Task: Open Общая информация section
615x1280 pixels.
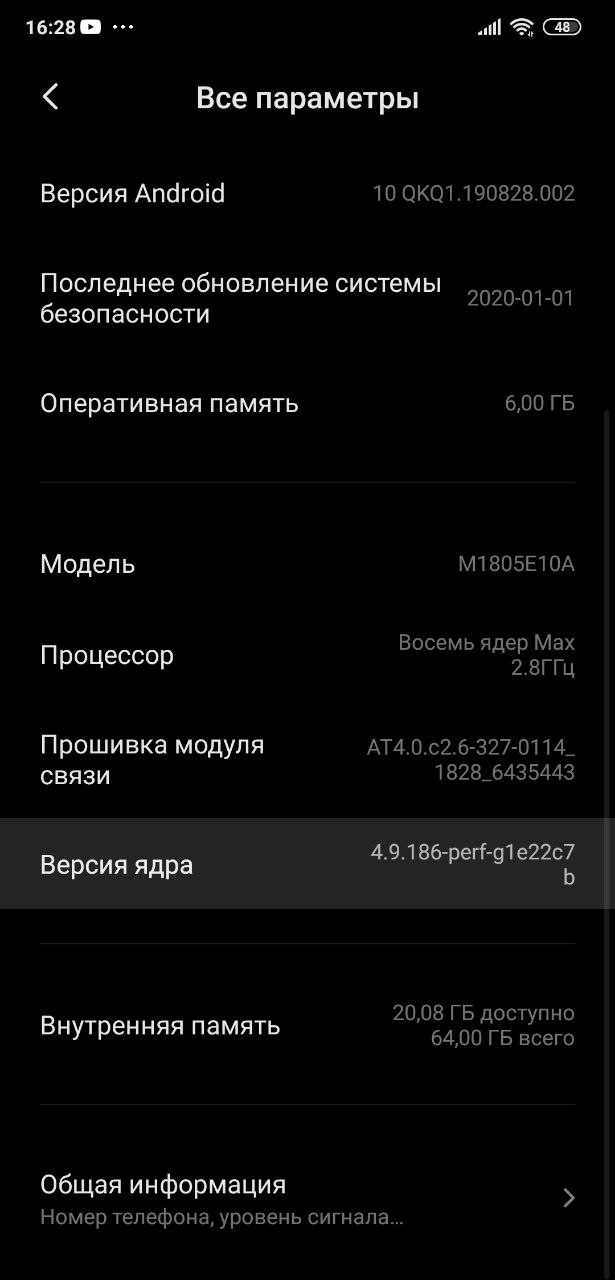Action: click(307, 1198)
